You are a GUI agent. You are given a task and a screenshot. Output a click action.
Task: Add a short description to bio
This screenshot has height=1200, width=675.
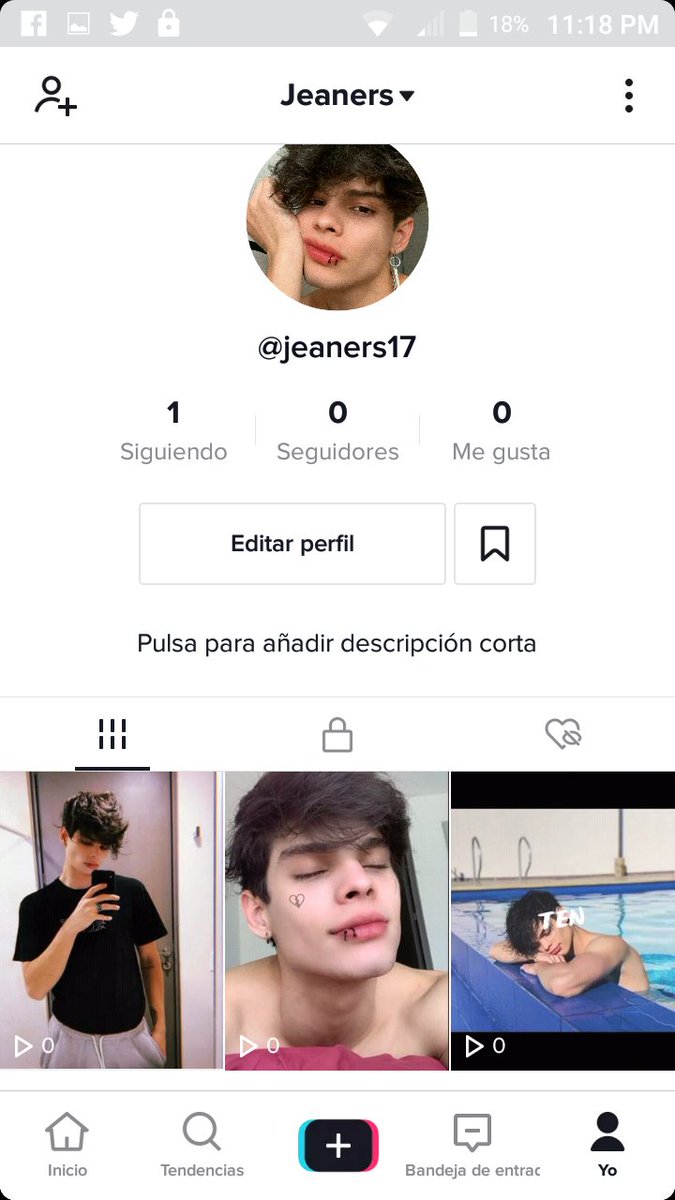(x=337, y=643)
